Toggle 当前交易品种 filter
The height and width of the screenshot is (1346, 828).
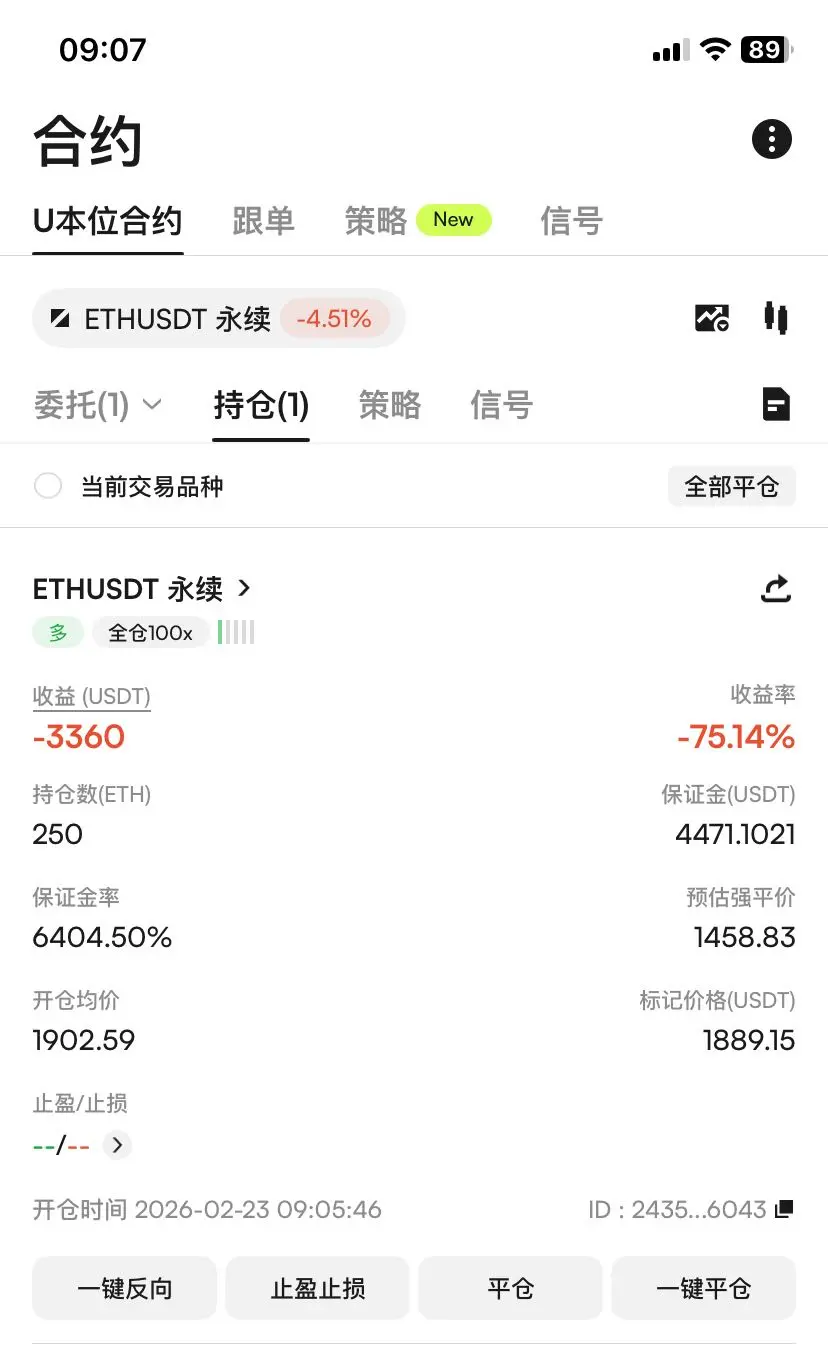tap(48, 487)
